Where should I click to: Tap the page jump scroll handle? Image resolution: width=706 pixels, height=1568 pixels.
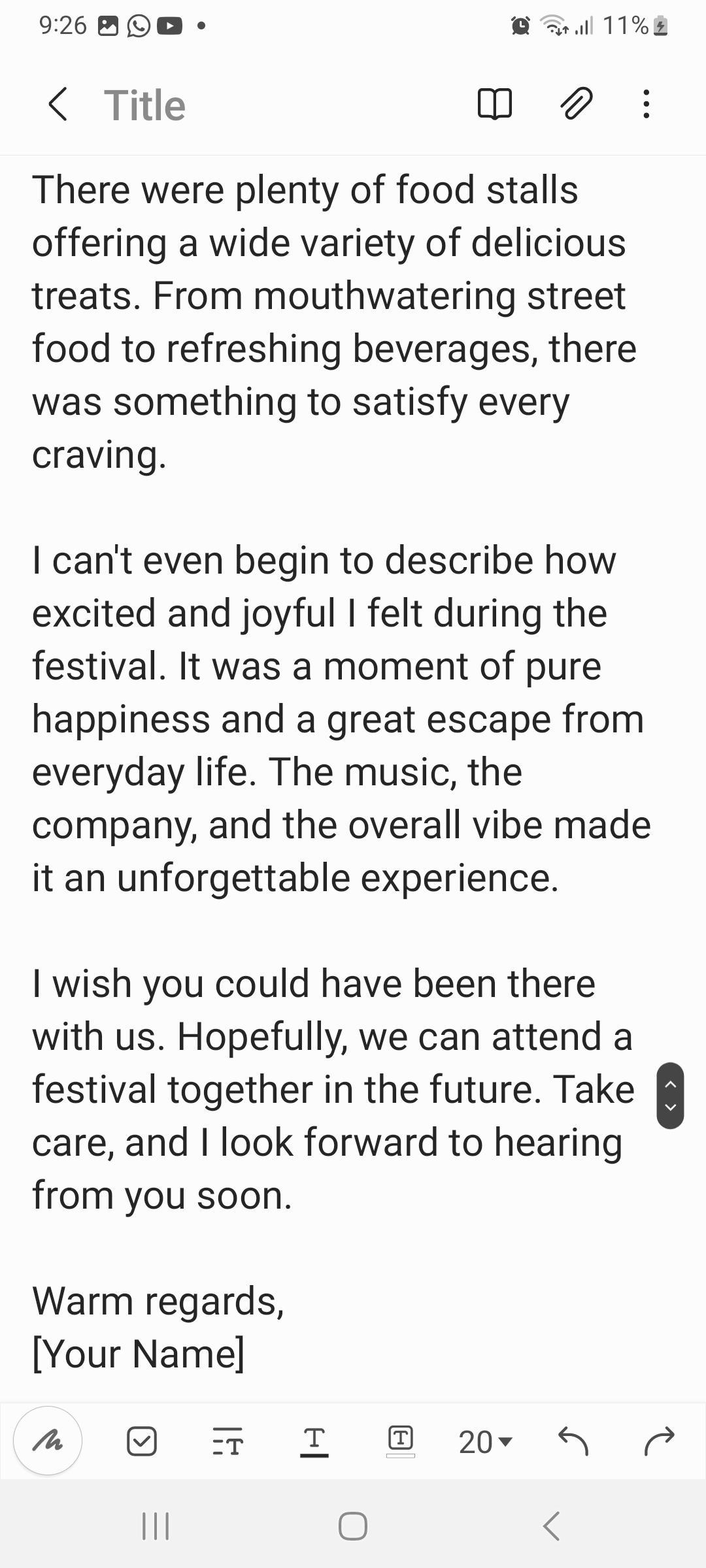pos(670,1096)
